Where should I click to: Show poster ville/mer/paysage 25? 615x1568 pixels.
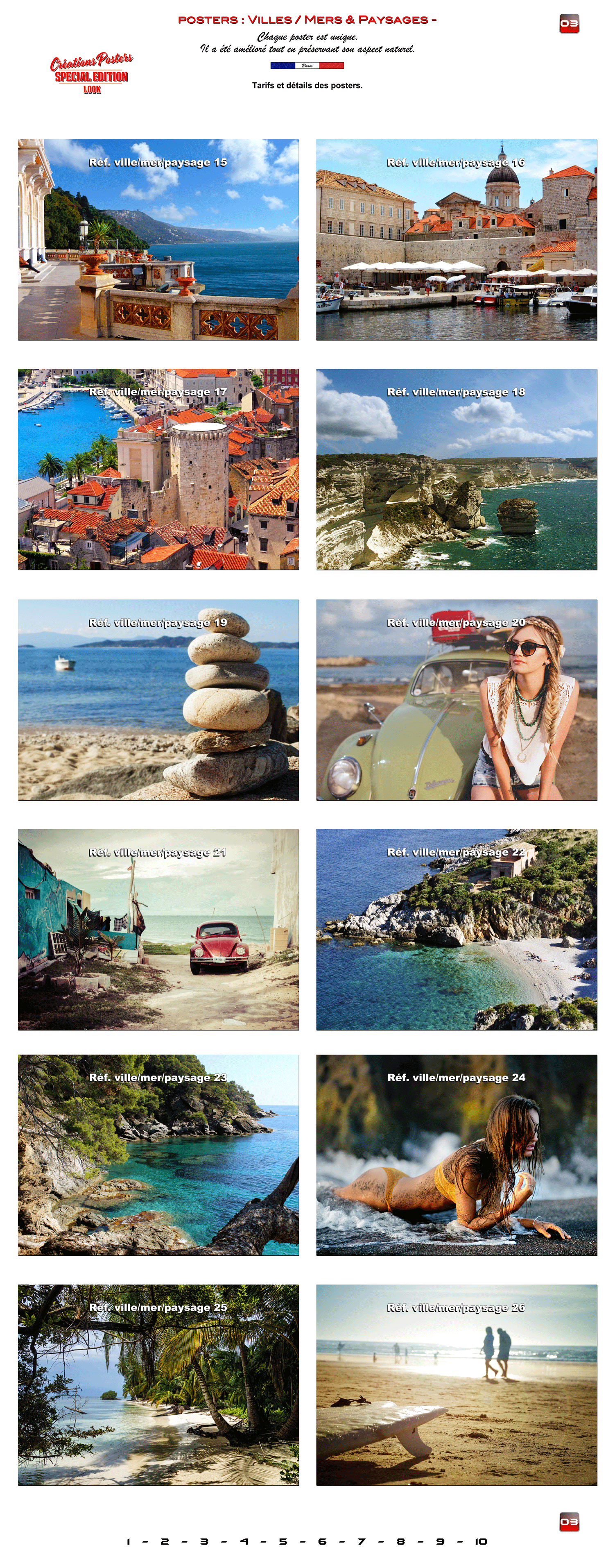coord(158,1385)
